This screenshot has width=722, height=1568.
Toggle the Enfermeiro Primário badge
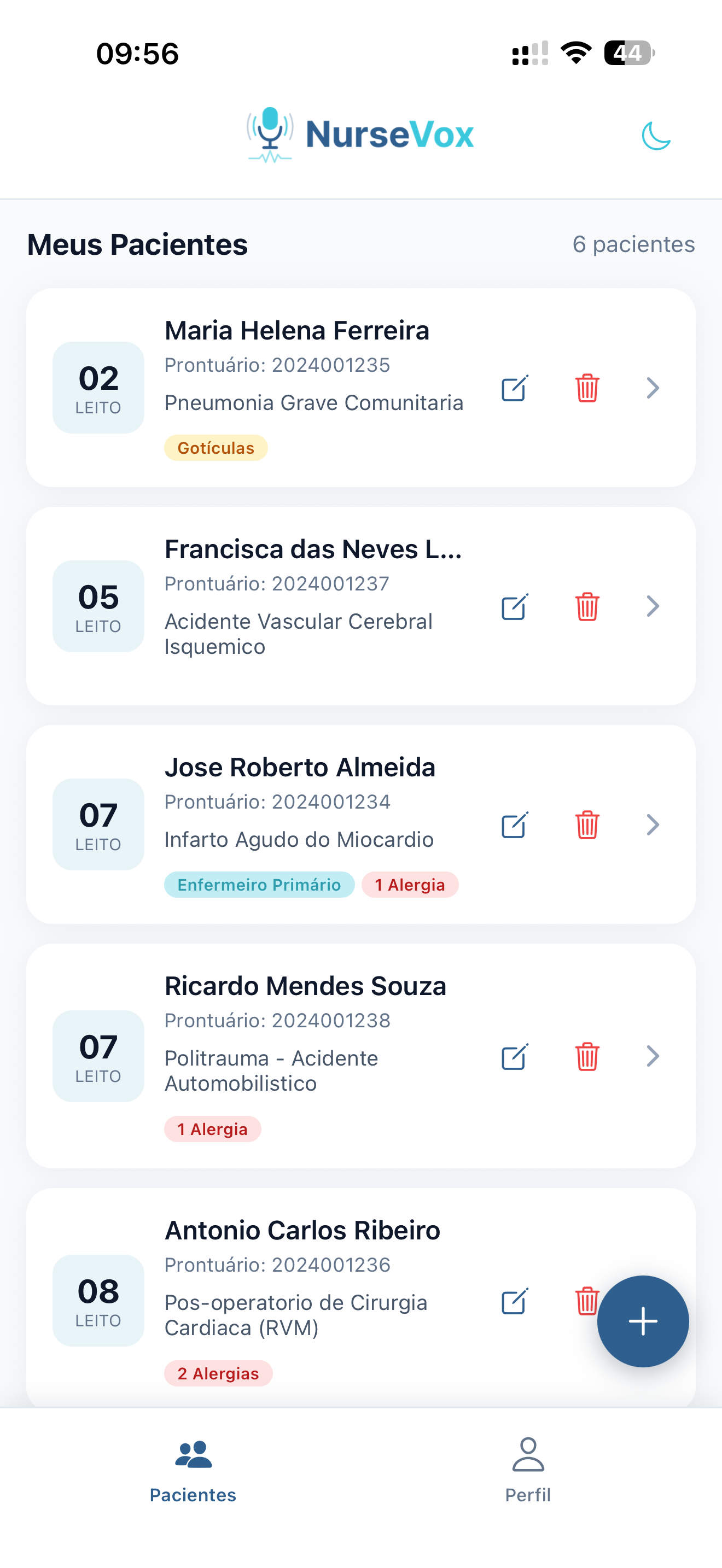click(259, 885)
